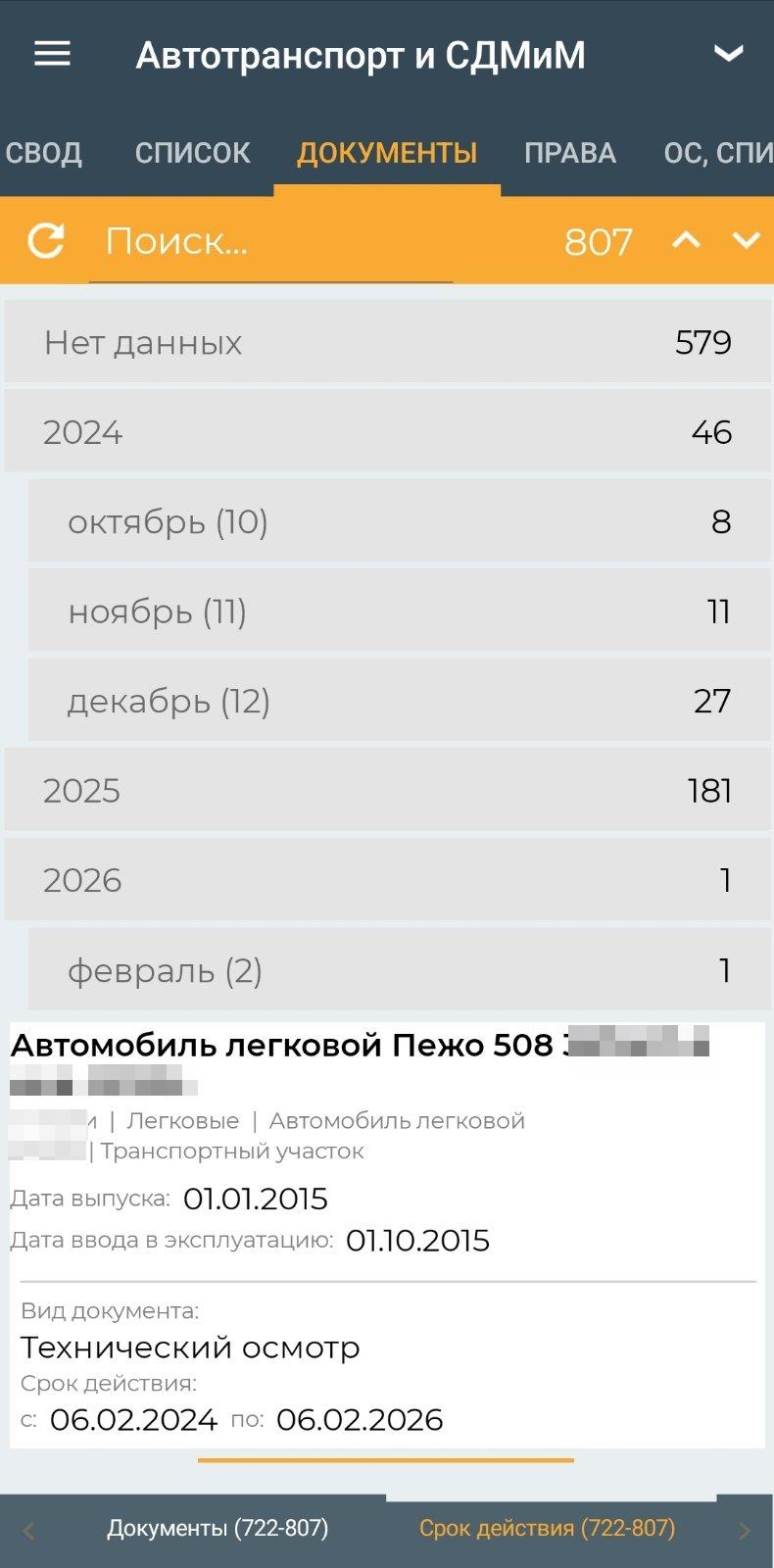Select ноябрь (11) month row
Viewport: 774px width, 1568px height.
399,612
